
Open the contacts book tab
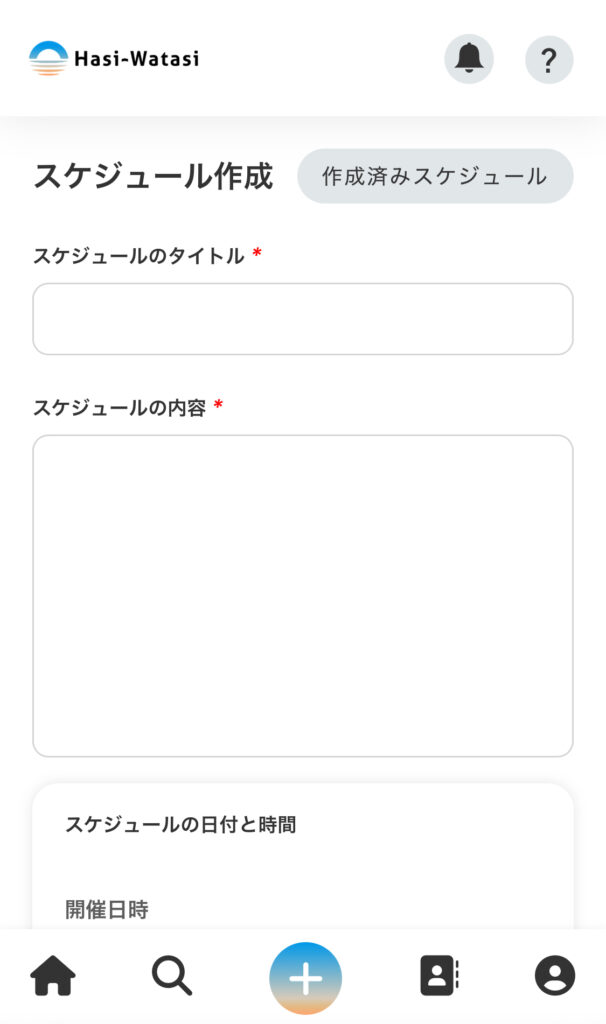[438, 975]
